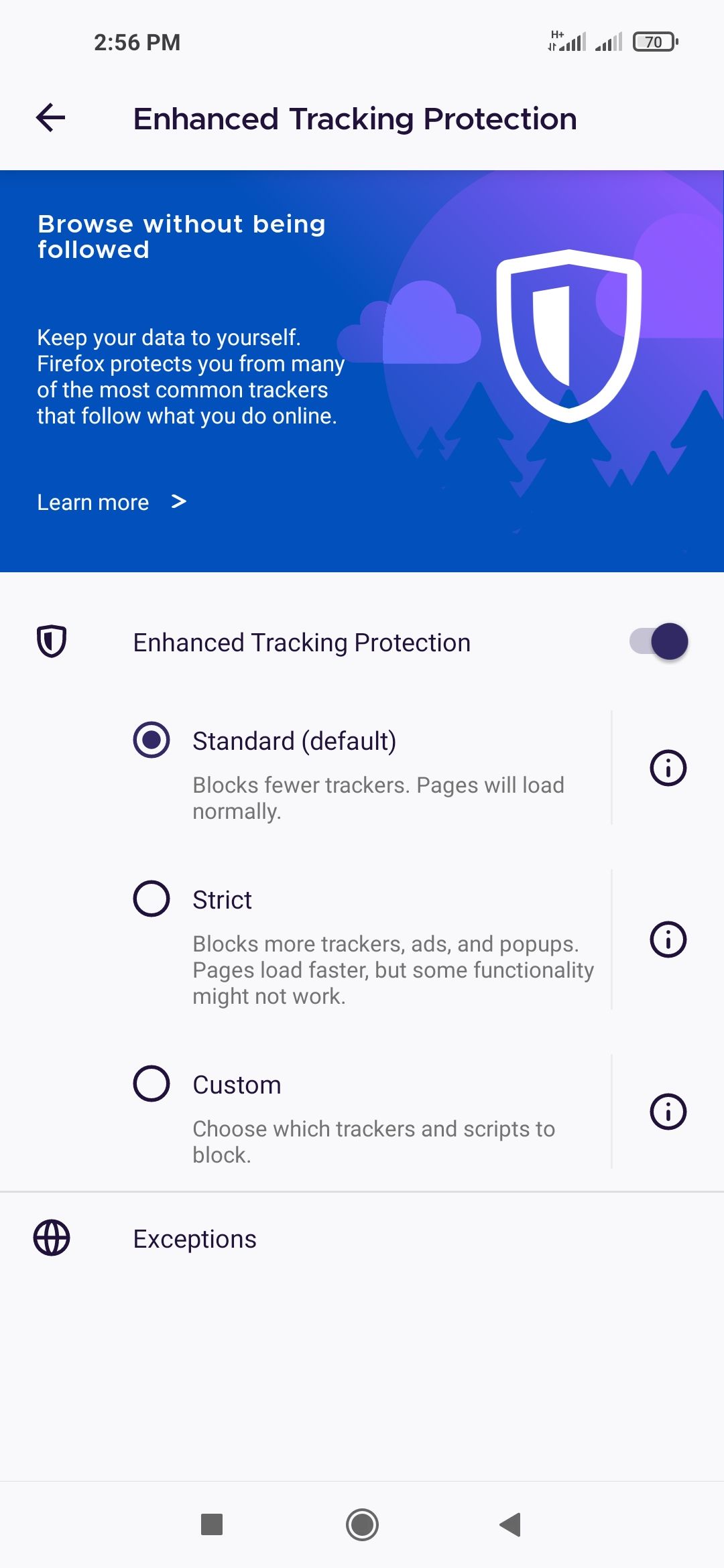Image resolution: width=724 pixels, height=1568 pixels.
Task: Select the Standard (default) option
Action: coord(152,740)
